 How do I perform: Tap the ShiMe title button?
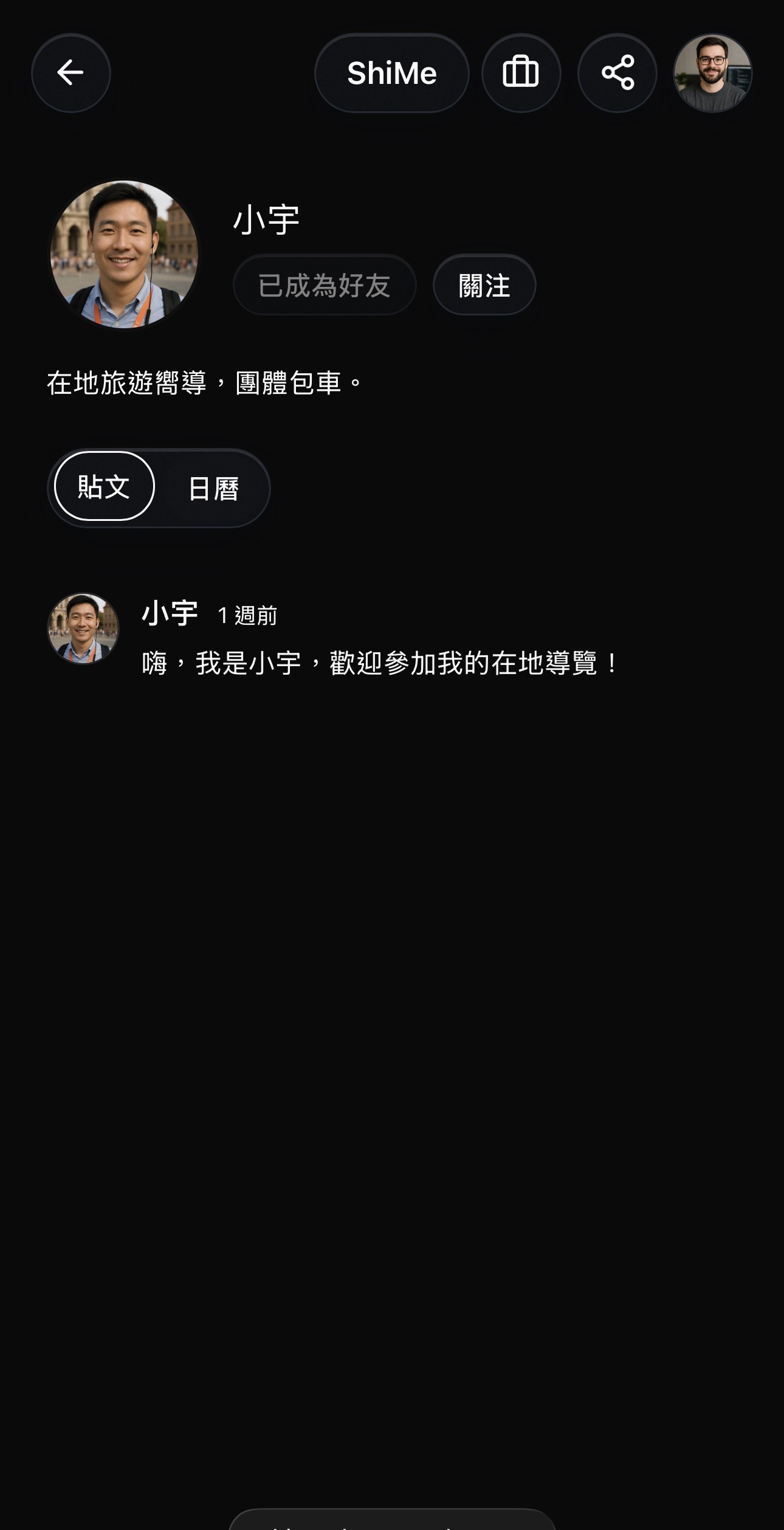click(x=392, y=73)
